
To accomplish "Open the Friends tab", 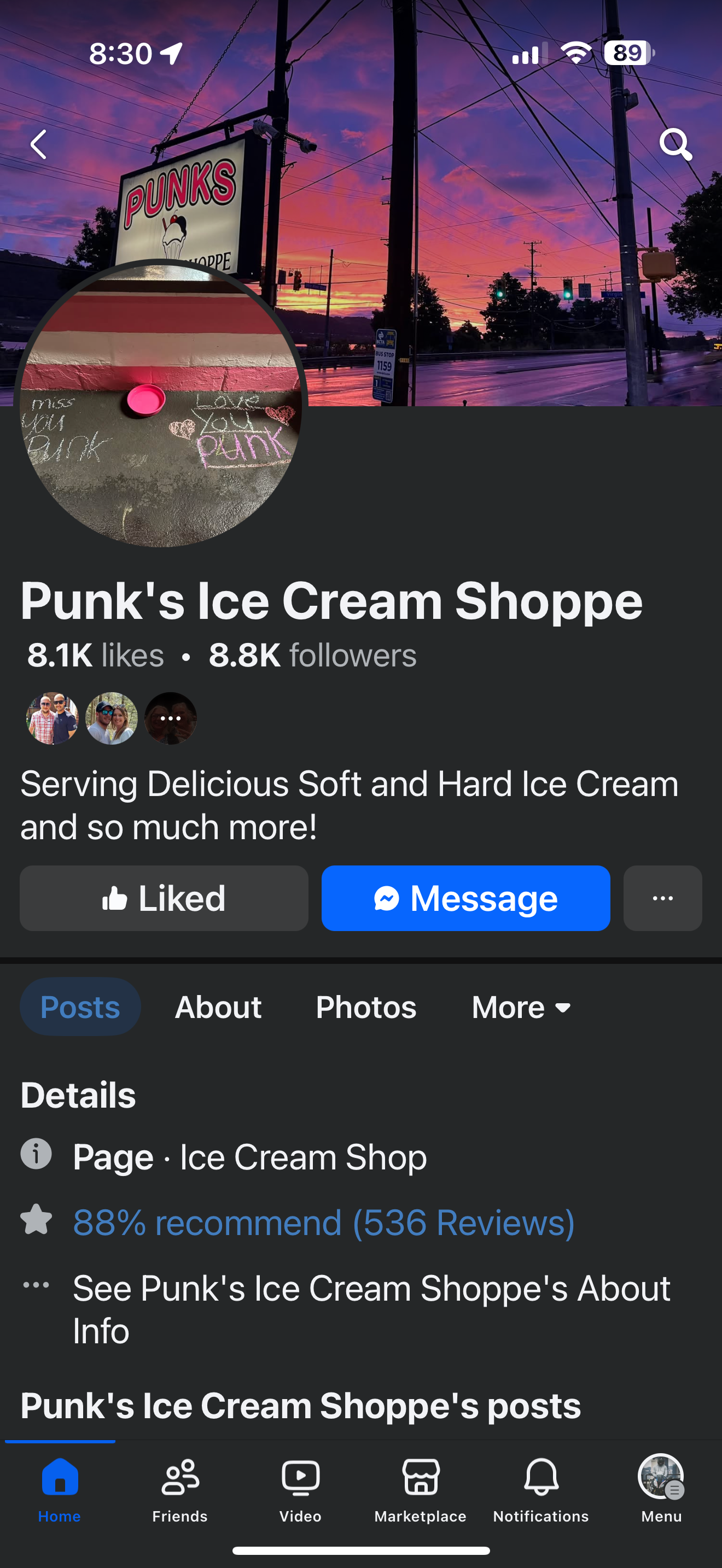I will [x=179, y=1488].
